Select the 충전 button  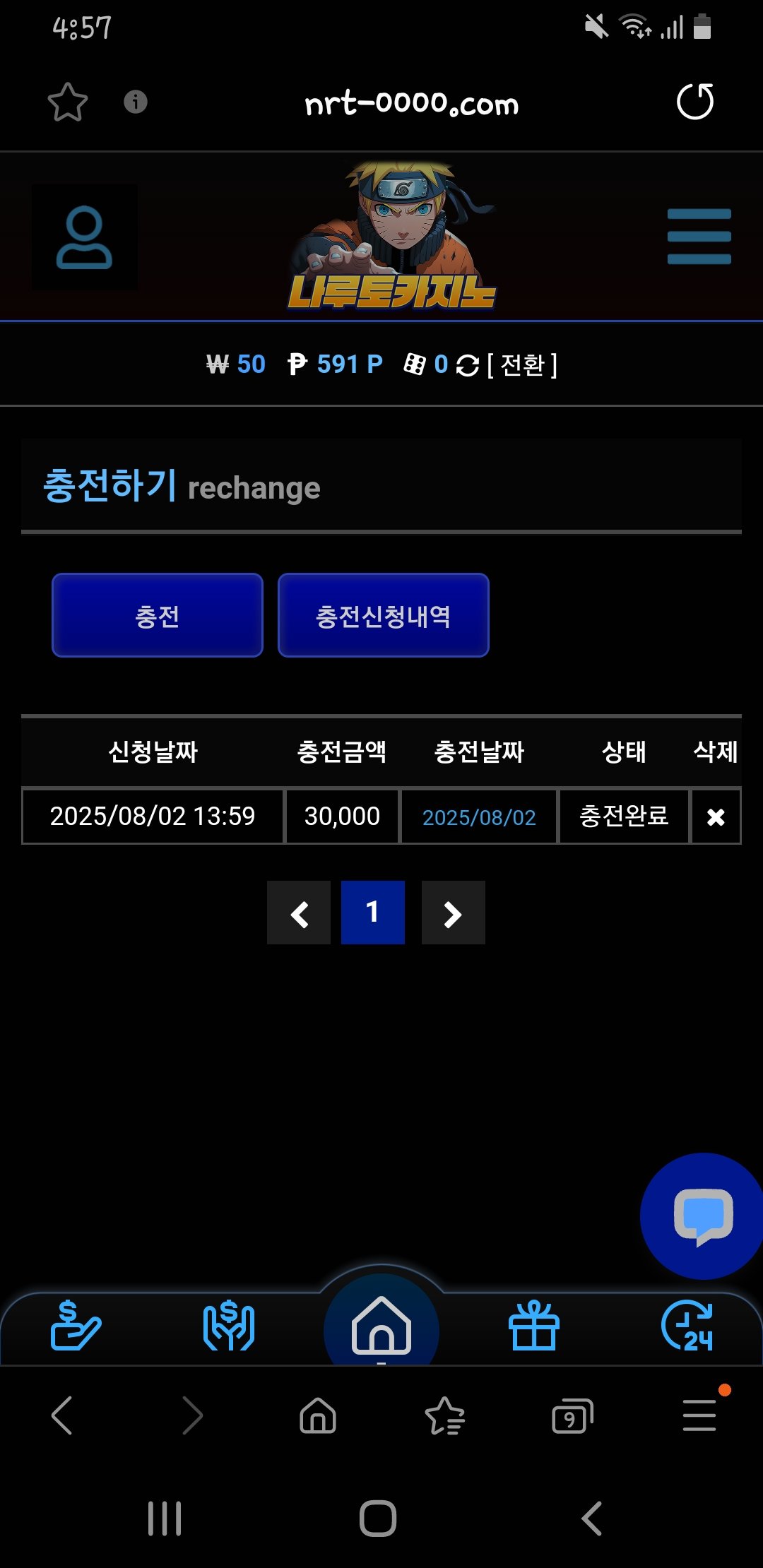158,615
